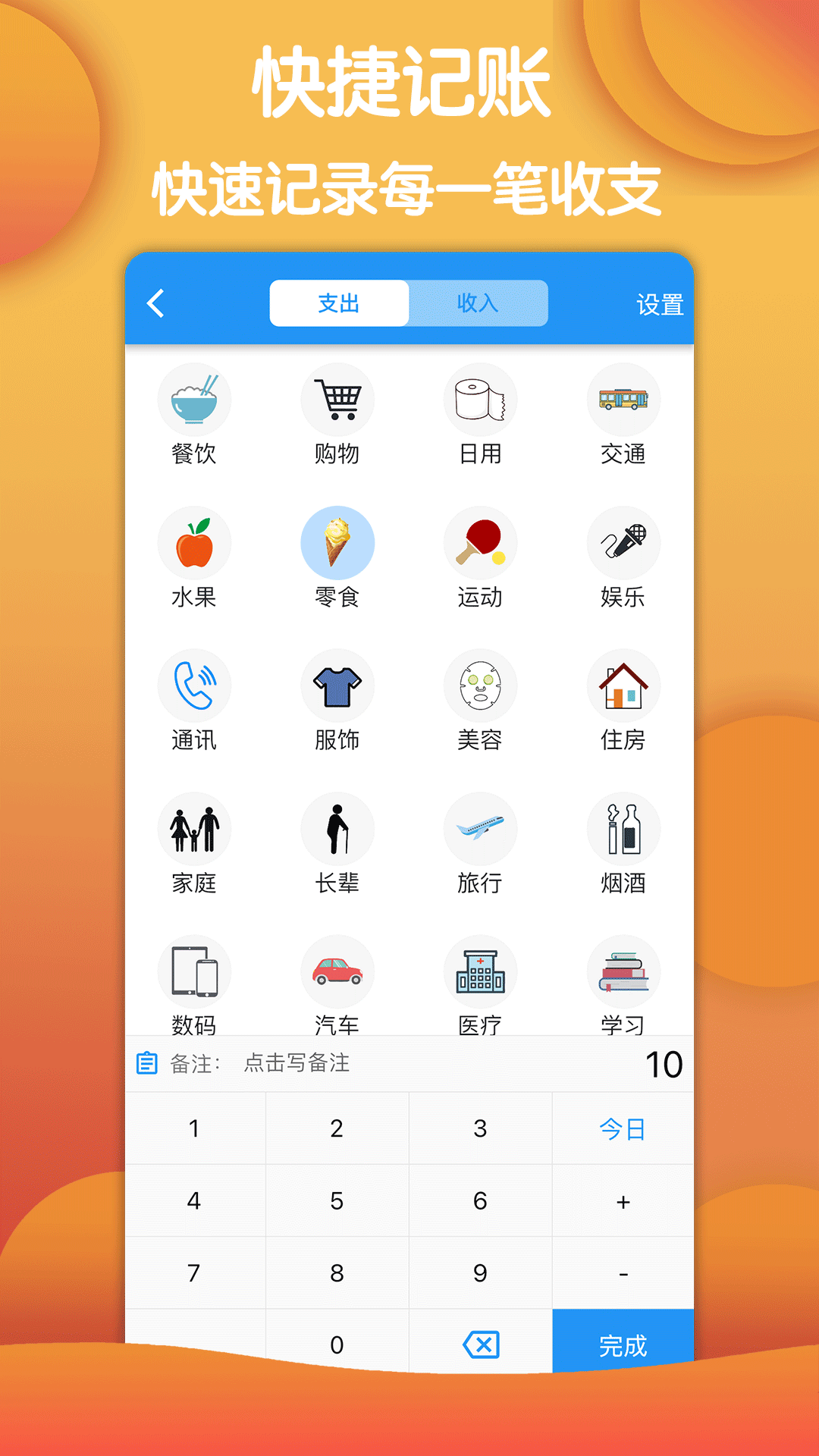
Task: Click the 点击写备注 note field
Action: click(297, 1063)
